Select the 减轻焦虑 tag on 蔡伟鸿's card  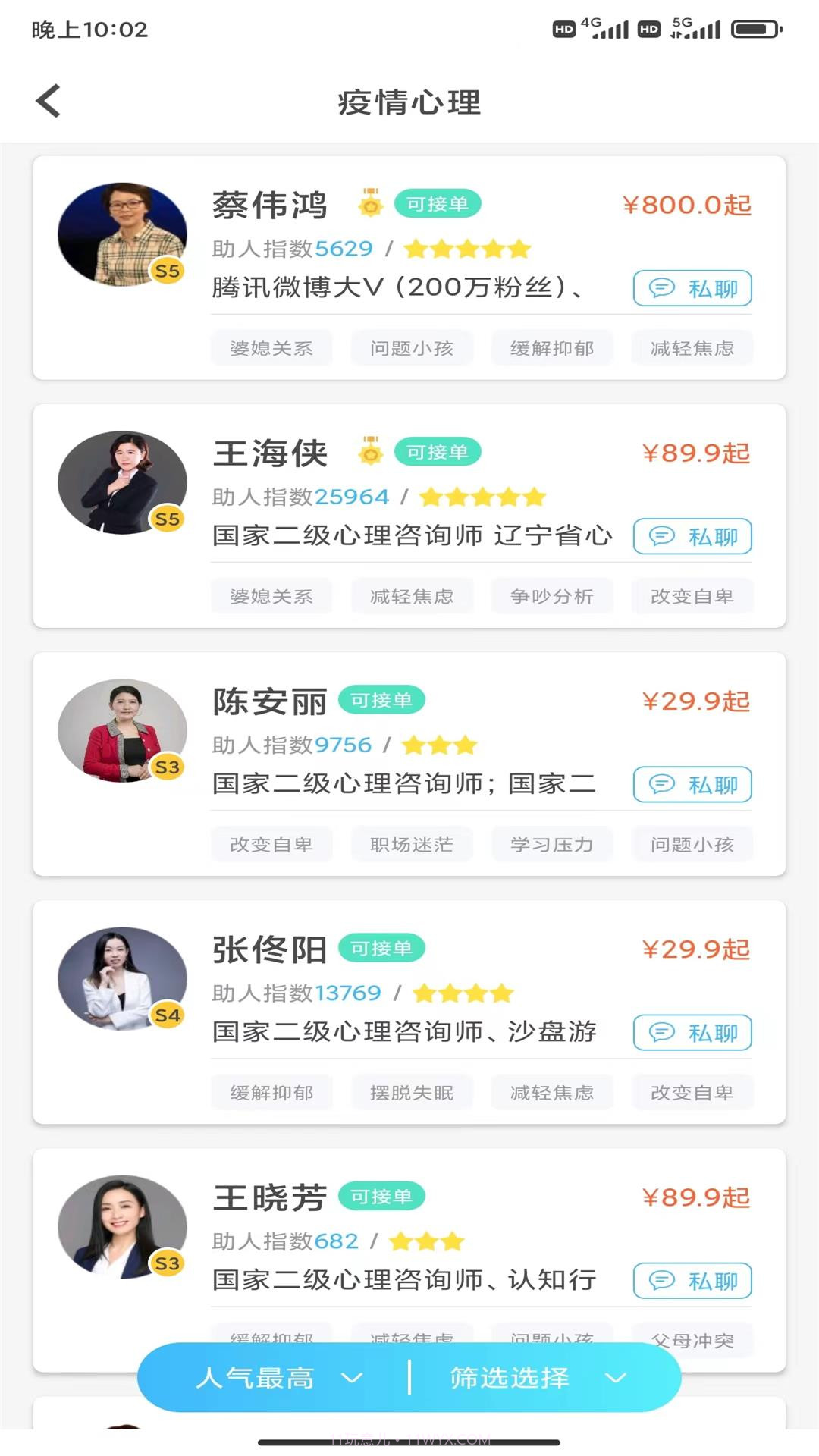point(692,347)
